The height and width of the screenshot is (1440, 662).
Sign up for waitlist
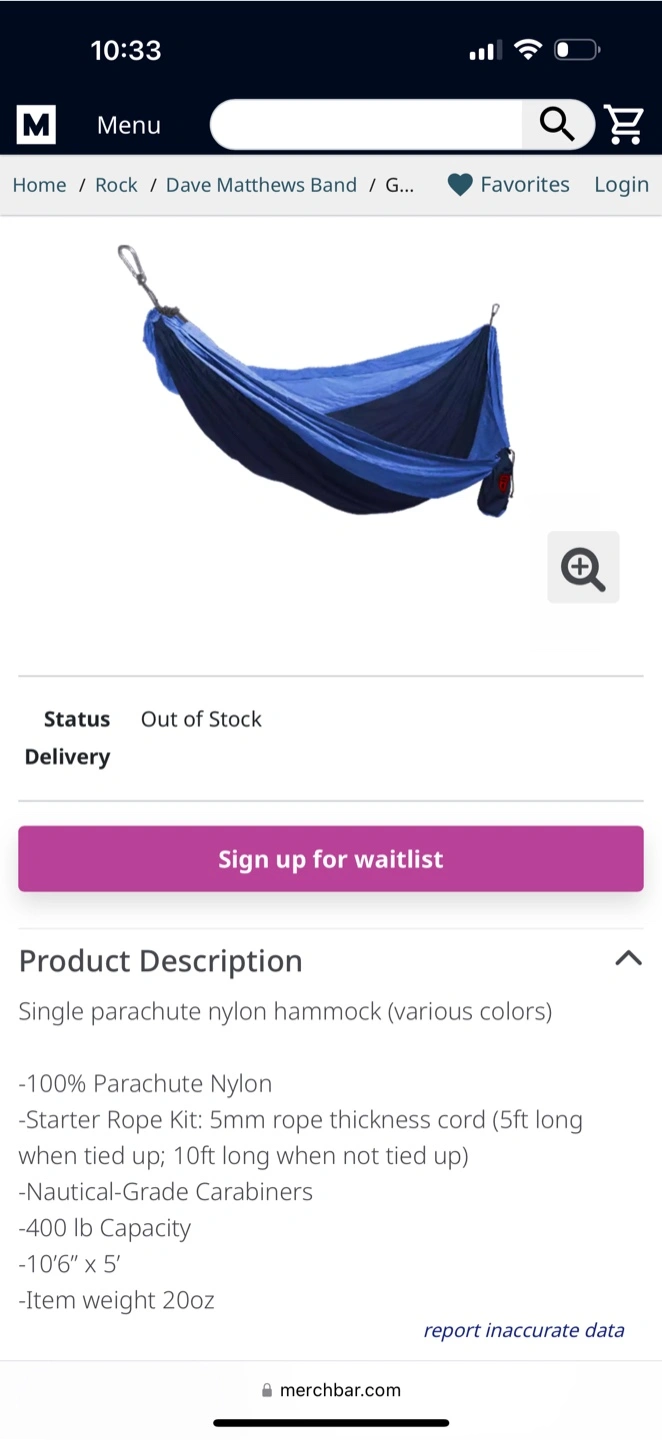(331, 859)
